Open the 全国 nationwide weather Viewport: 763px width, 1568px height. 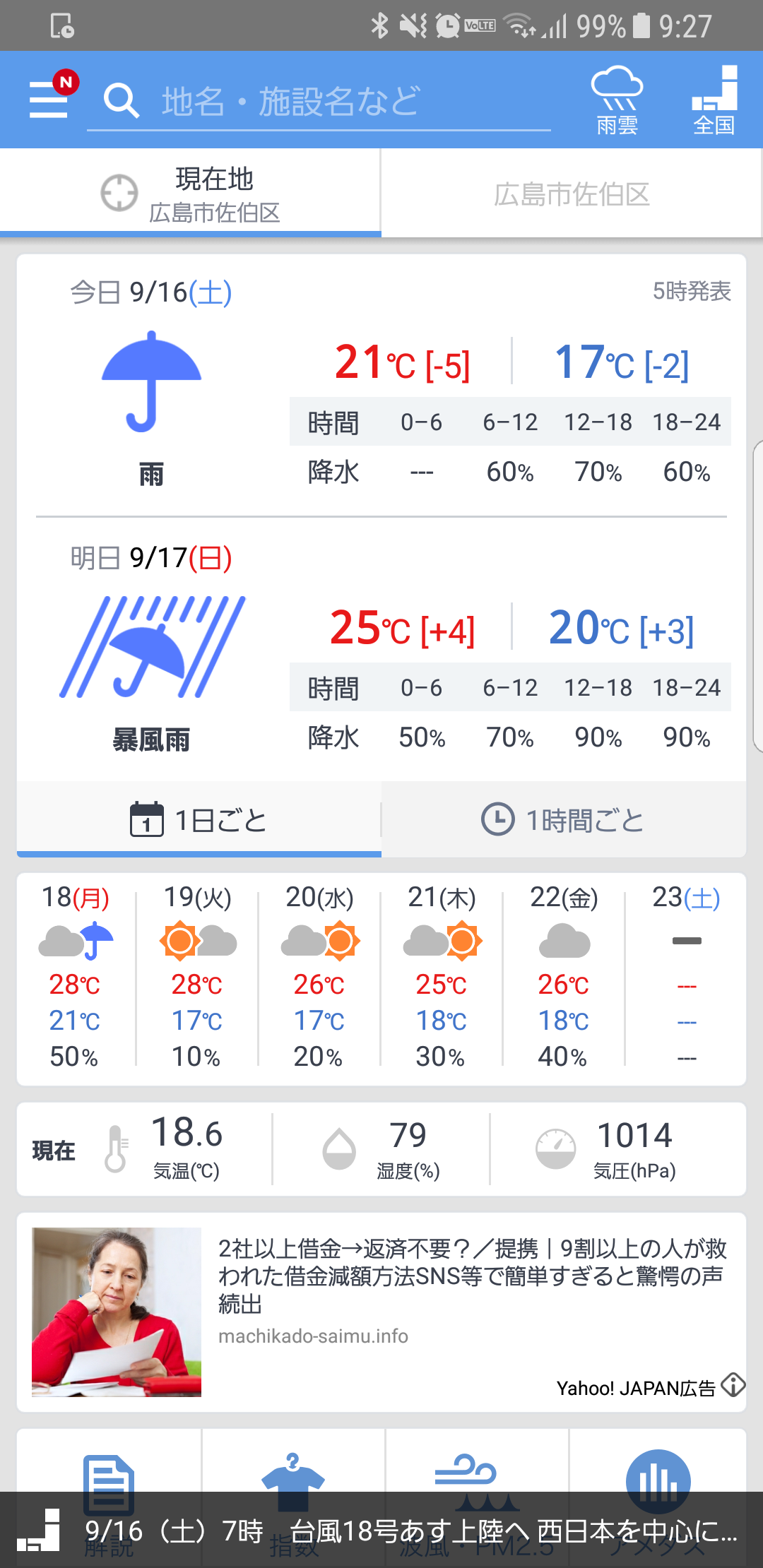714,100
